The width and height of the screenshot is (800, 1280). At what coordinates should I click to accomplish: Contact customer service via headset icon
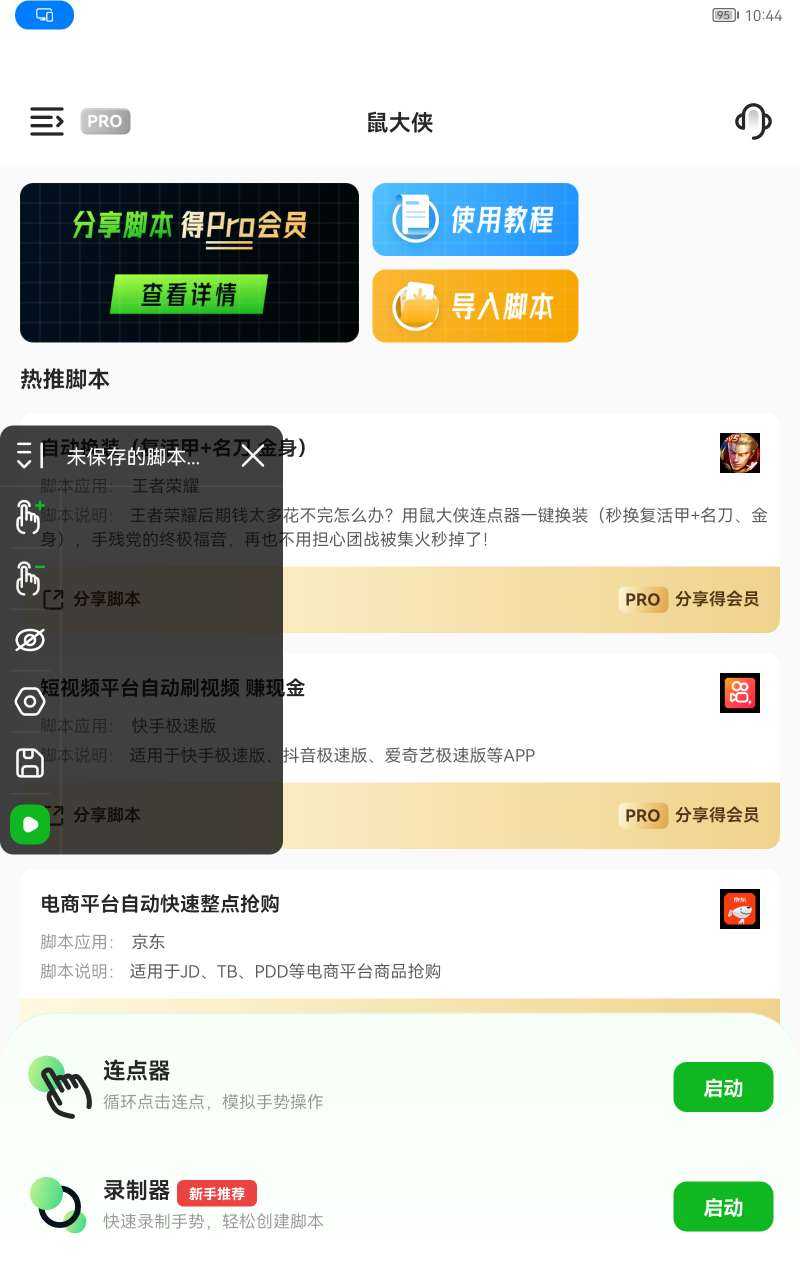[x=753, y=122]
